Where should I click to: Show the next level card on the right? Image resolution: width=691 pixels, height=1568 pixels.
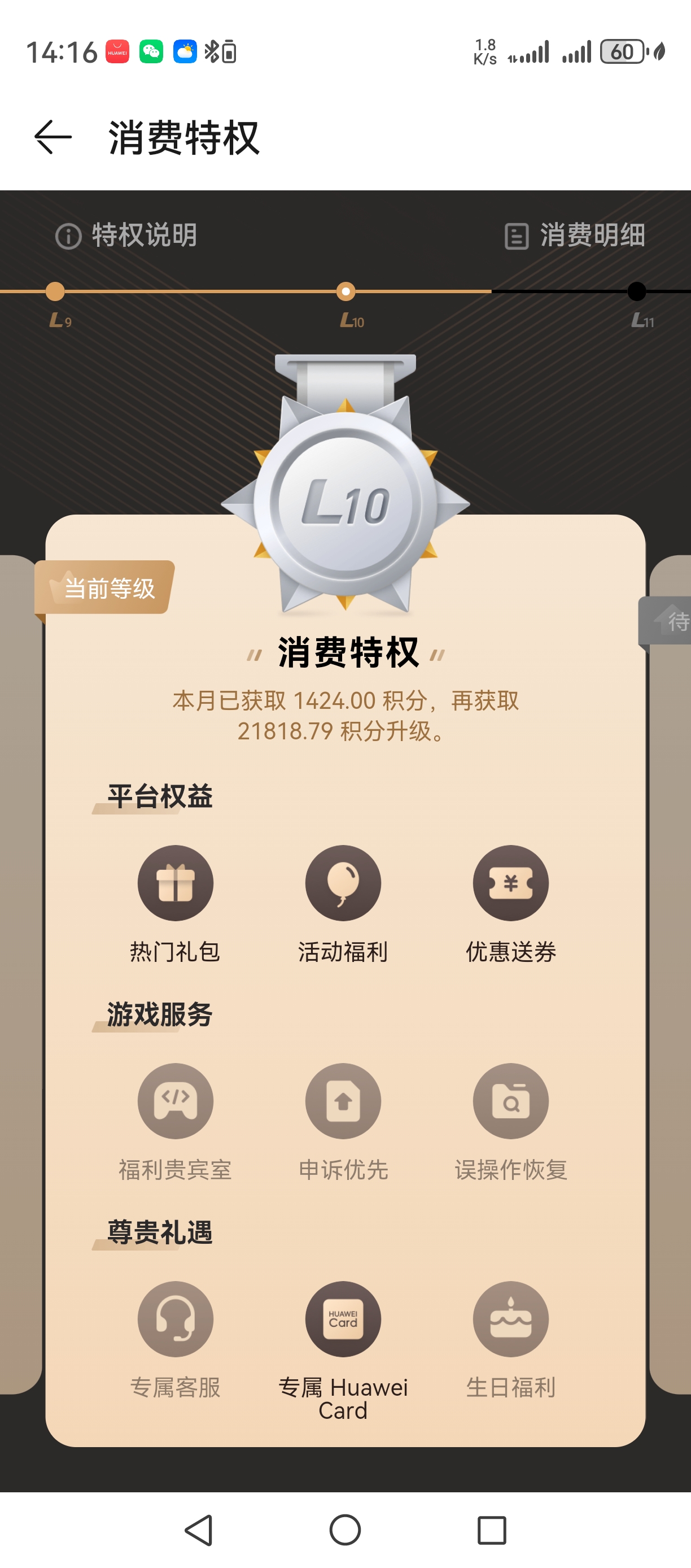coord(671,974)
